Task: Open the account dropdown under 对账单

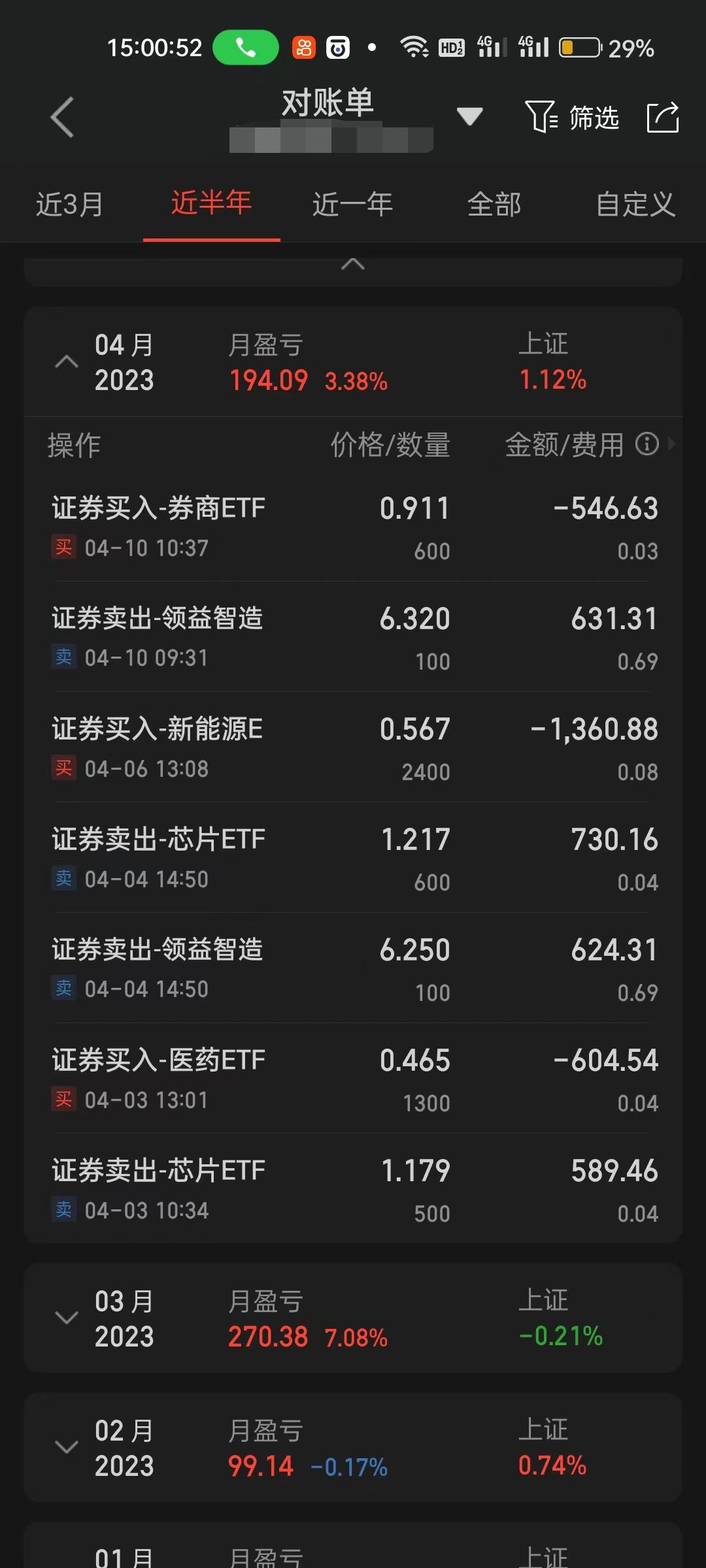Action: [468, 115]
